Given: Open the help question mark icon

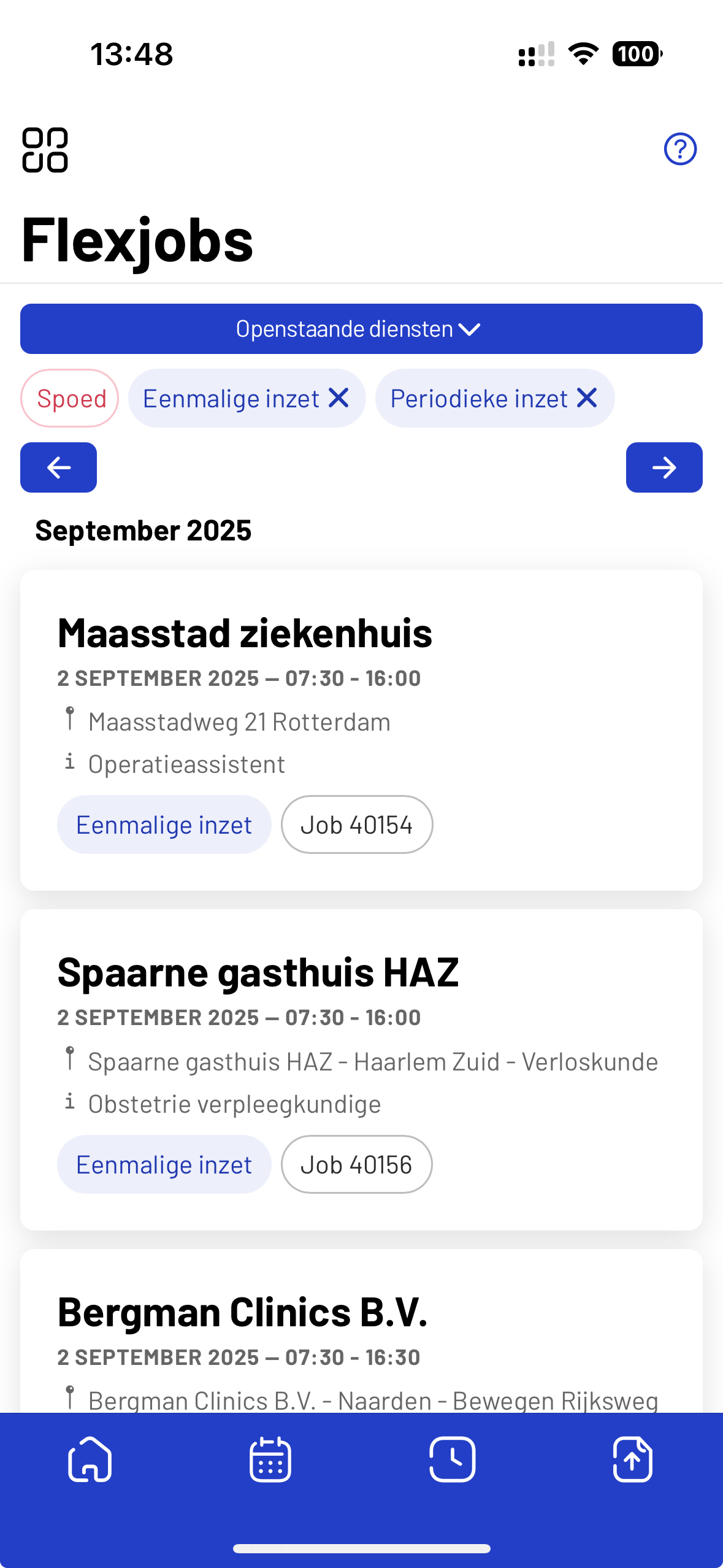Looking at the screenshot, I should 680,149.
